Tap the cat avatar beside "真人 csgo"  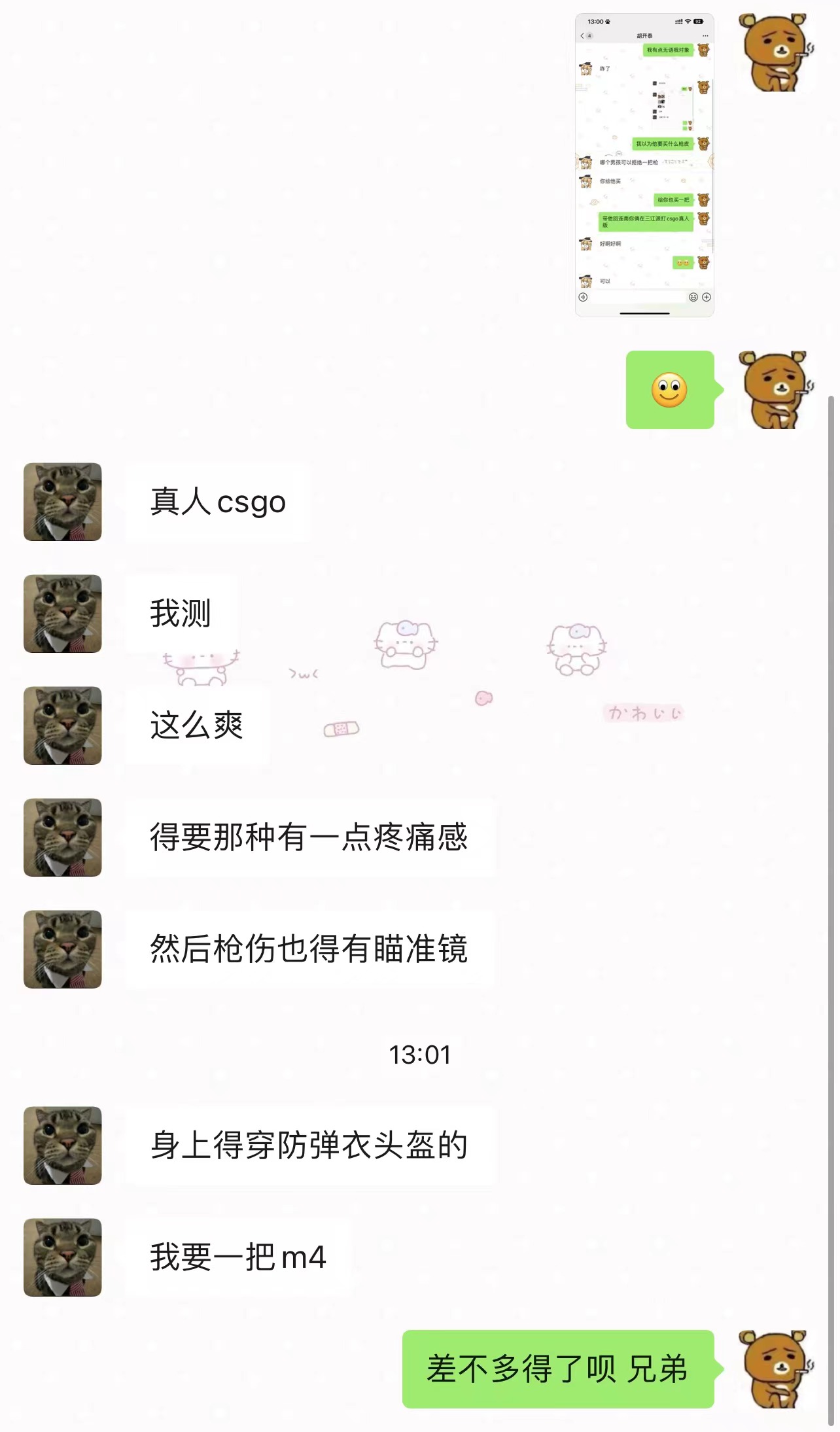(x=63, y=502)
